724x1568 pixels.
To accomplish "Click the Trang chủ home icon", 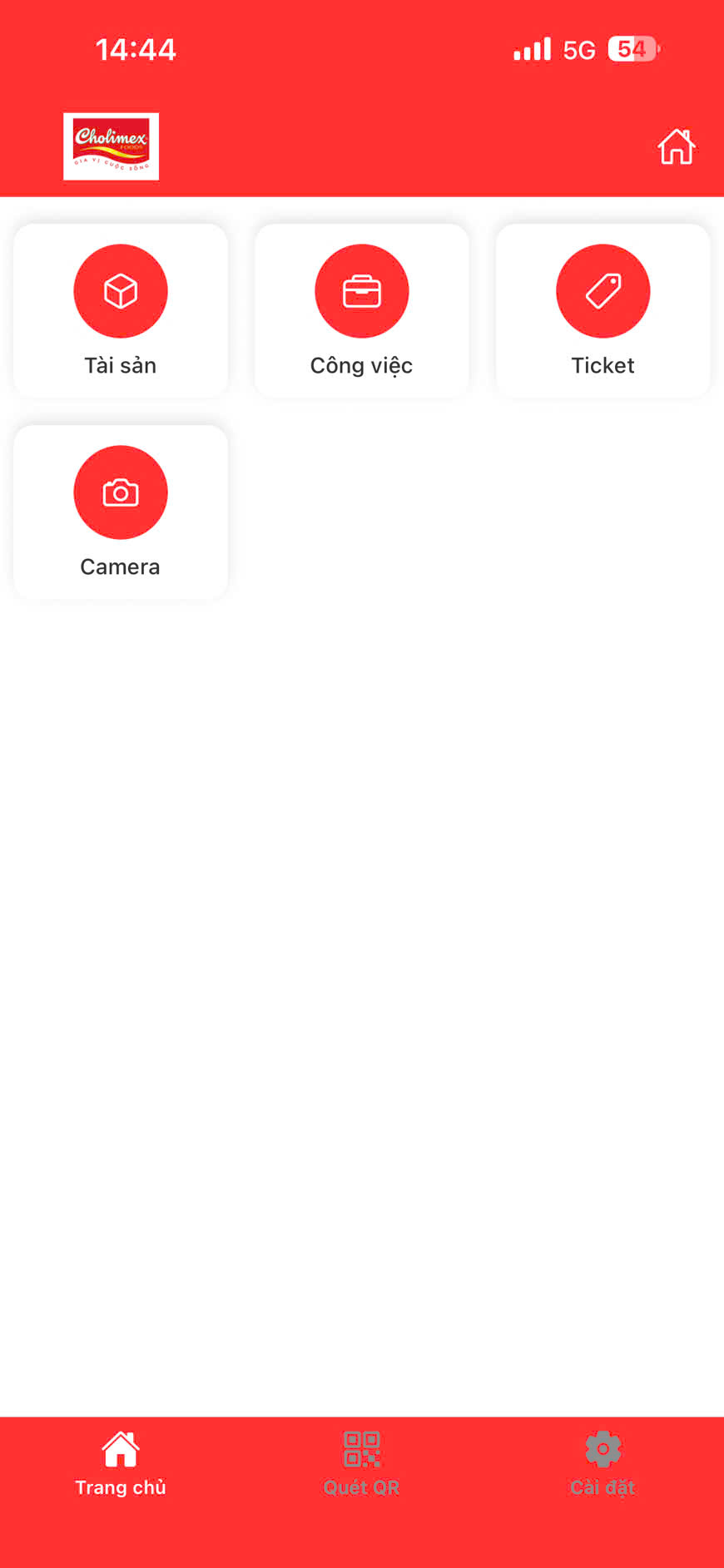I will click(121, 1449).
